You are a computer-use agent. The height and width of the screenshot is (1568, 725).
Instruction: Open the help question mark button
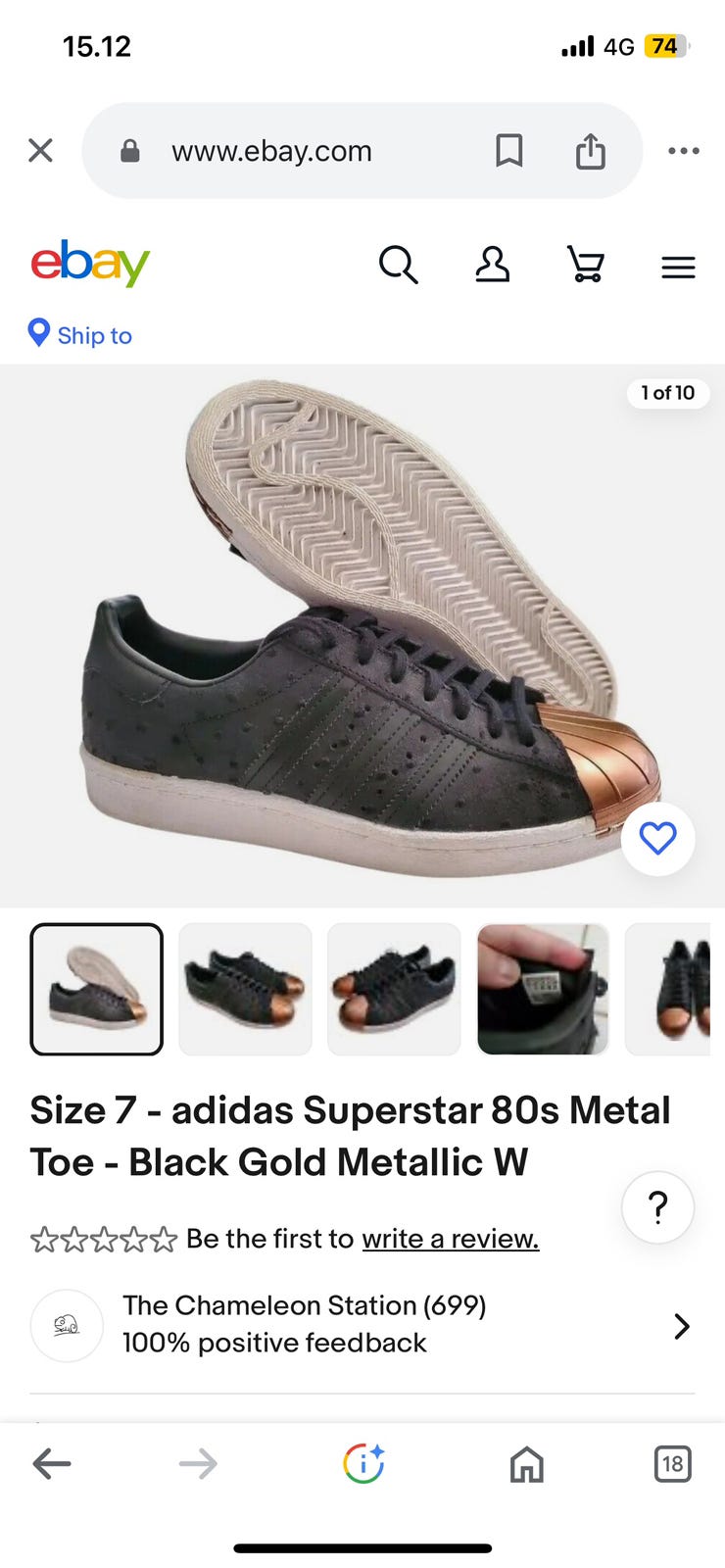[657, 1206]
